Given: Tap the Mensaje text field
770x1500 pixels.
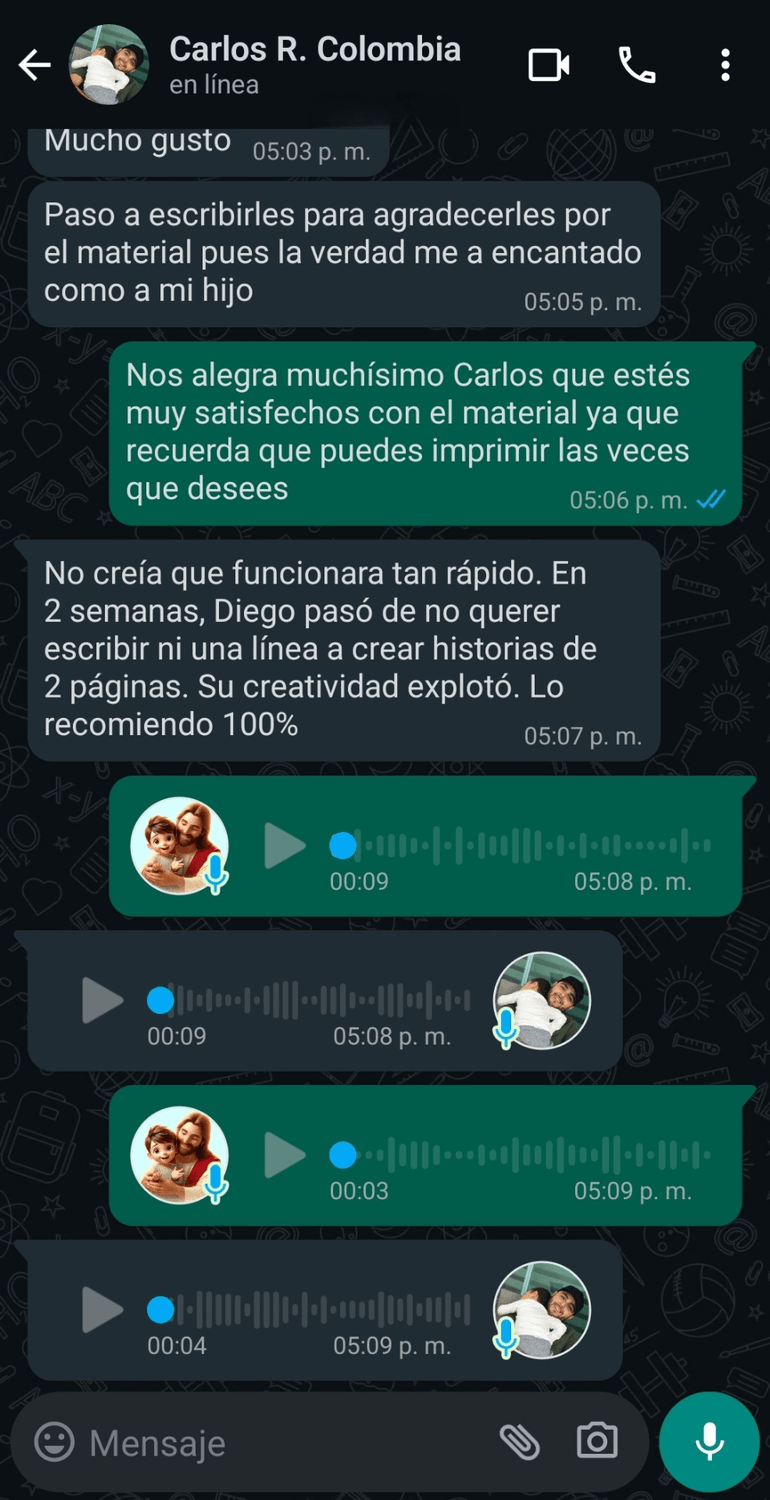Looking at the screenshot, I should pos(280,1442).
